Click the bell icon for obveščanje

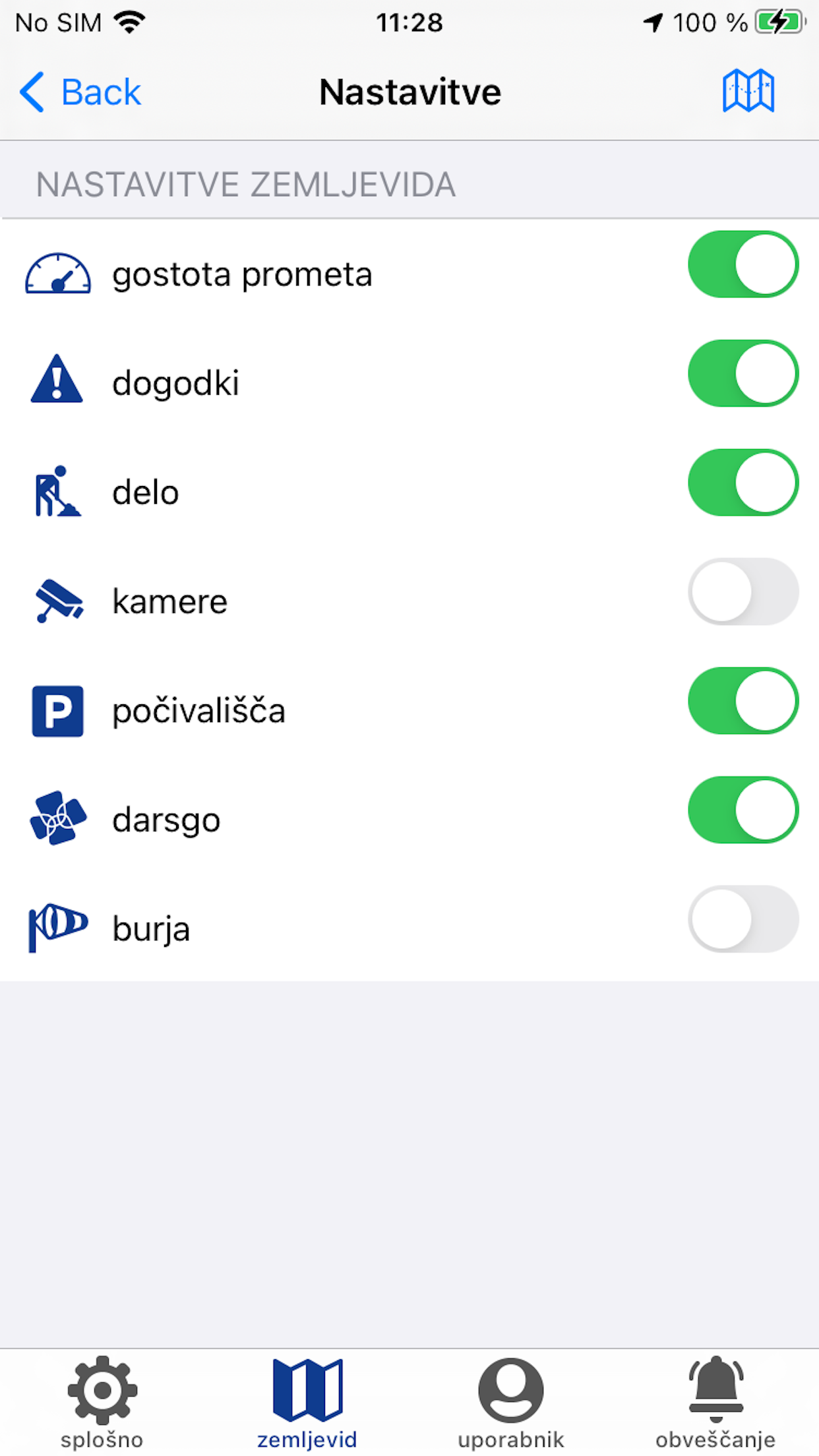click(x=716, y=1391)
